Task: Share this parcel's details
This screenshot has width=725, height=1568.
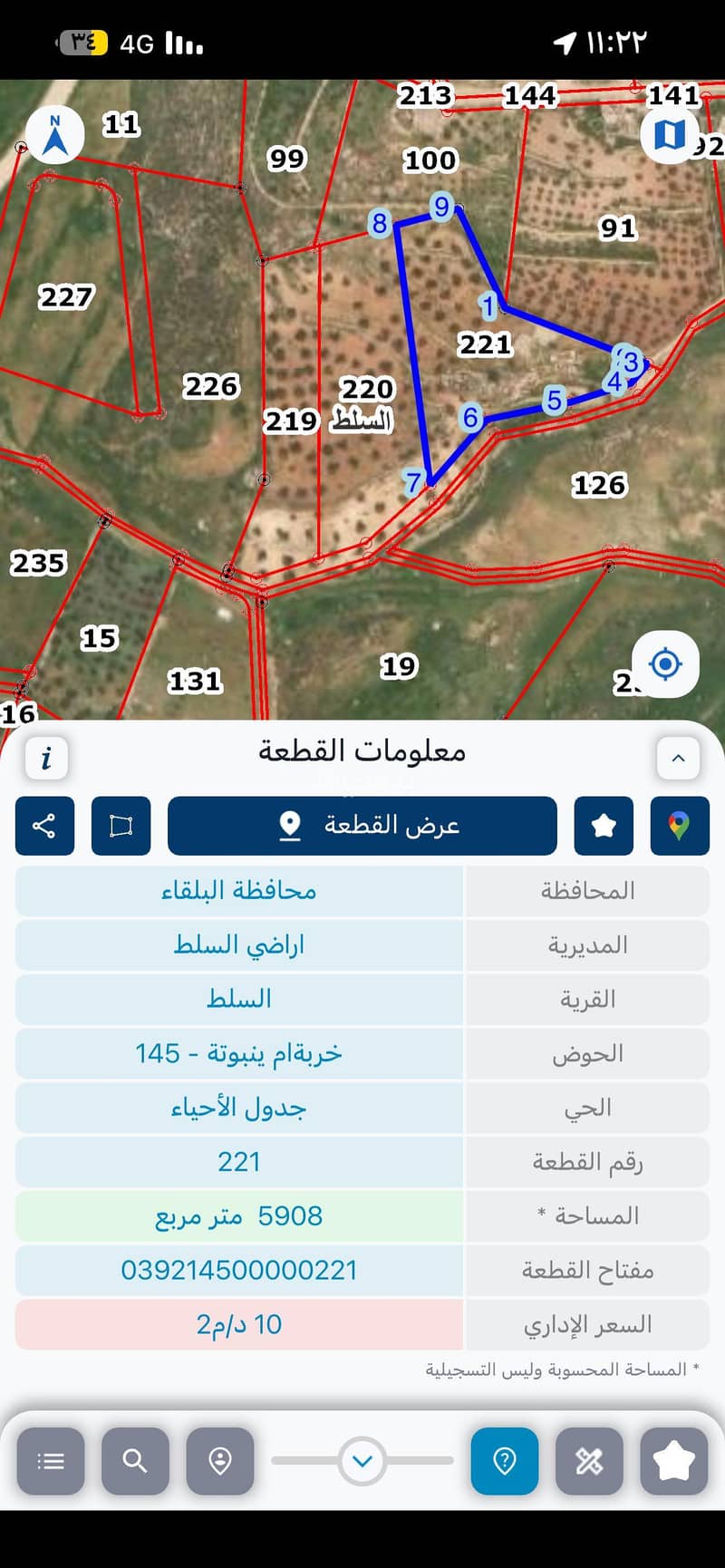Action: 44,826
